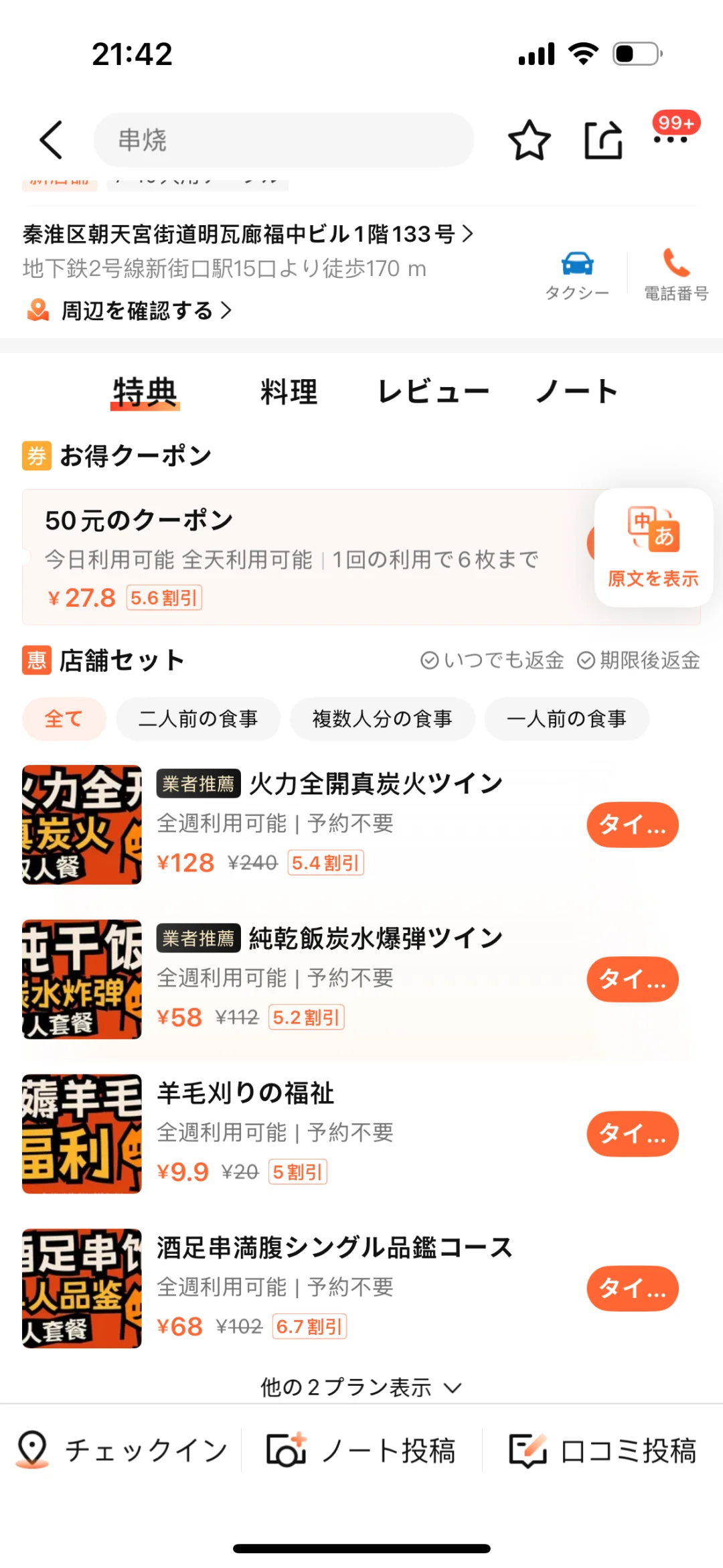
Task: Expand 他の2プラン表示 to show more plans
Action: 361,1386
